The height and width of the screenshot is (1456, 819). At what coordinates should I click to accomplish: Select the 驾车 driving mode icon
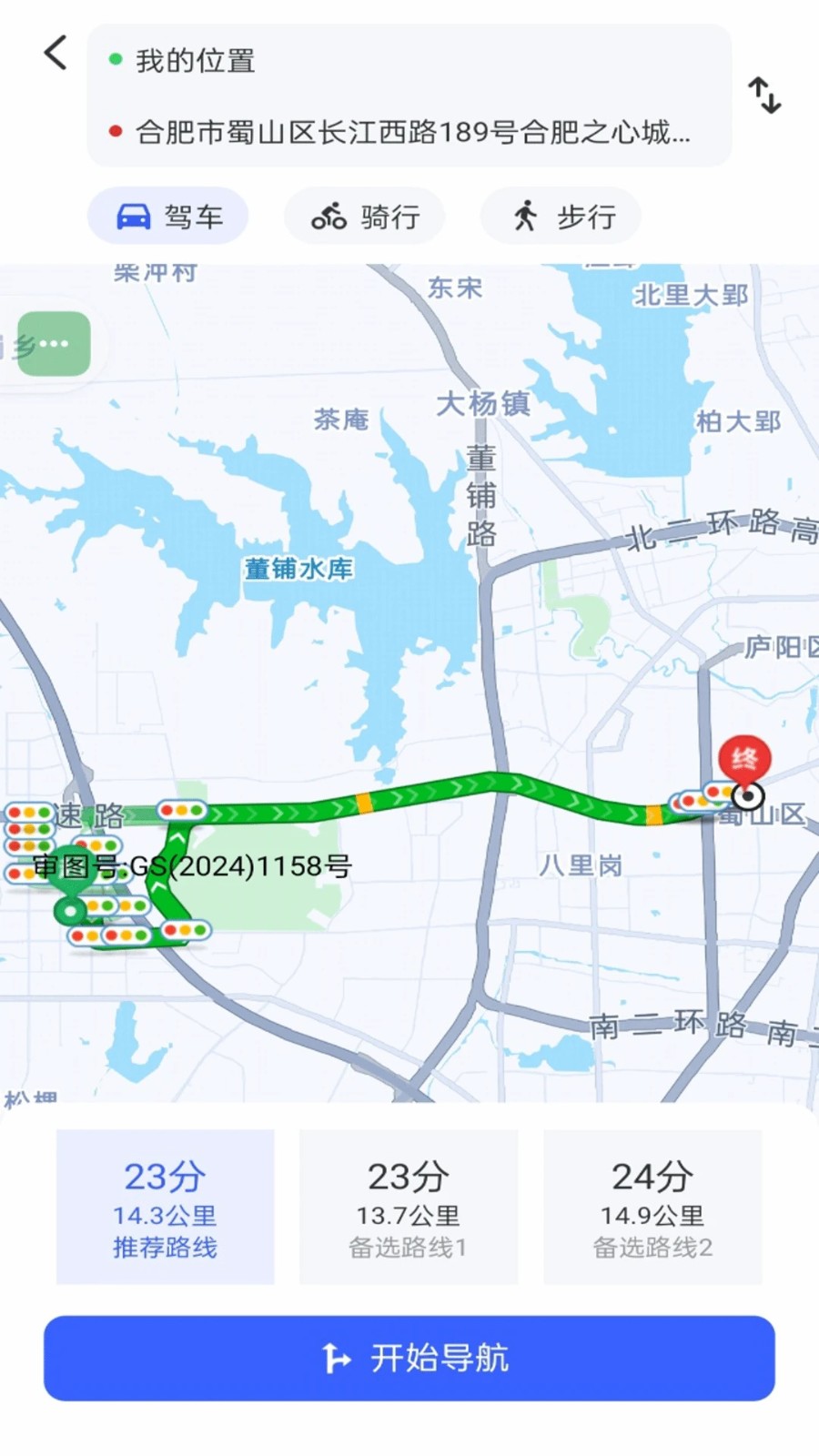coord(135,216)
